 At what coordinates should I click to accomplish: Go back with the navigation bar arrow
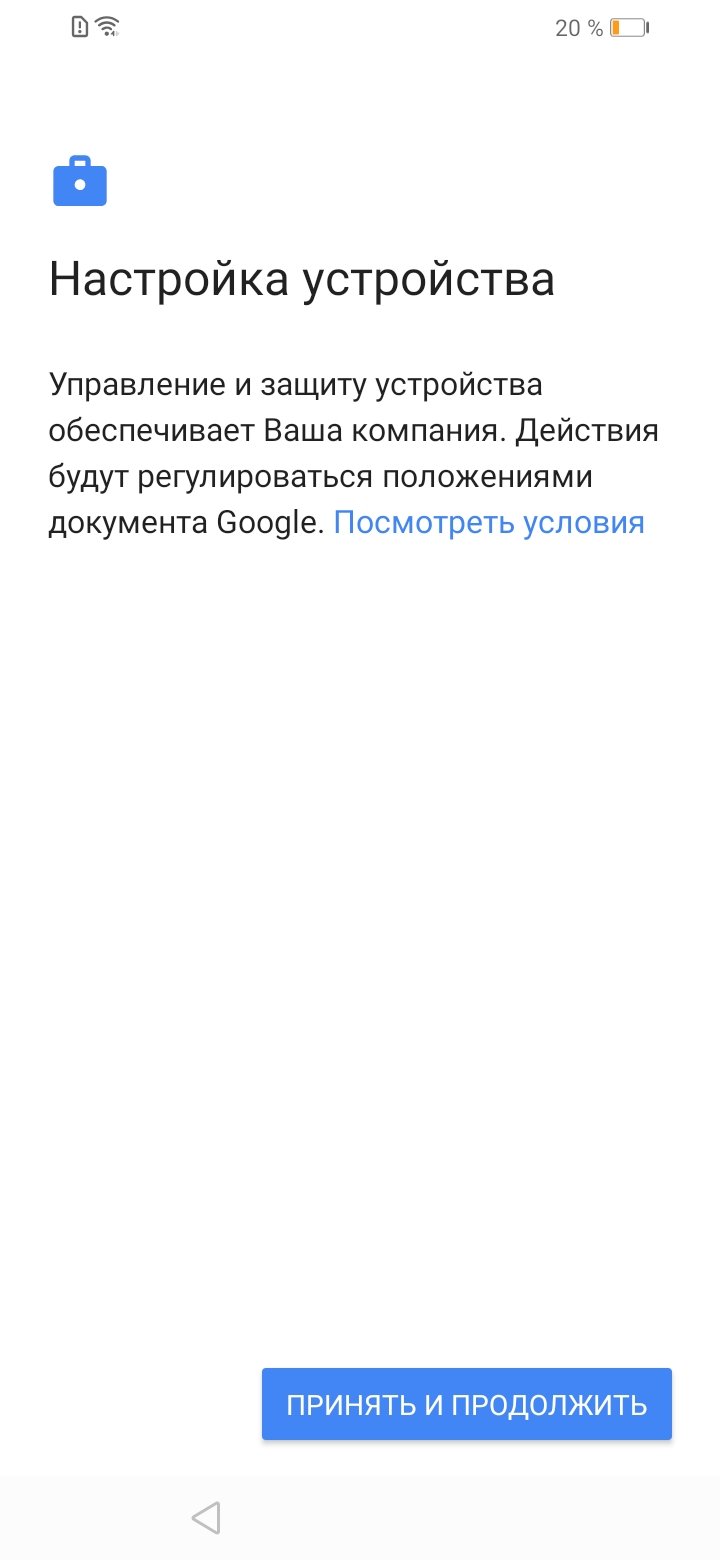click(206, 1517)
